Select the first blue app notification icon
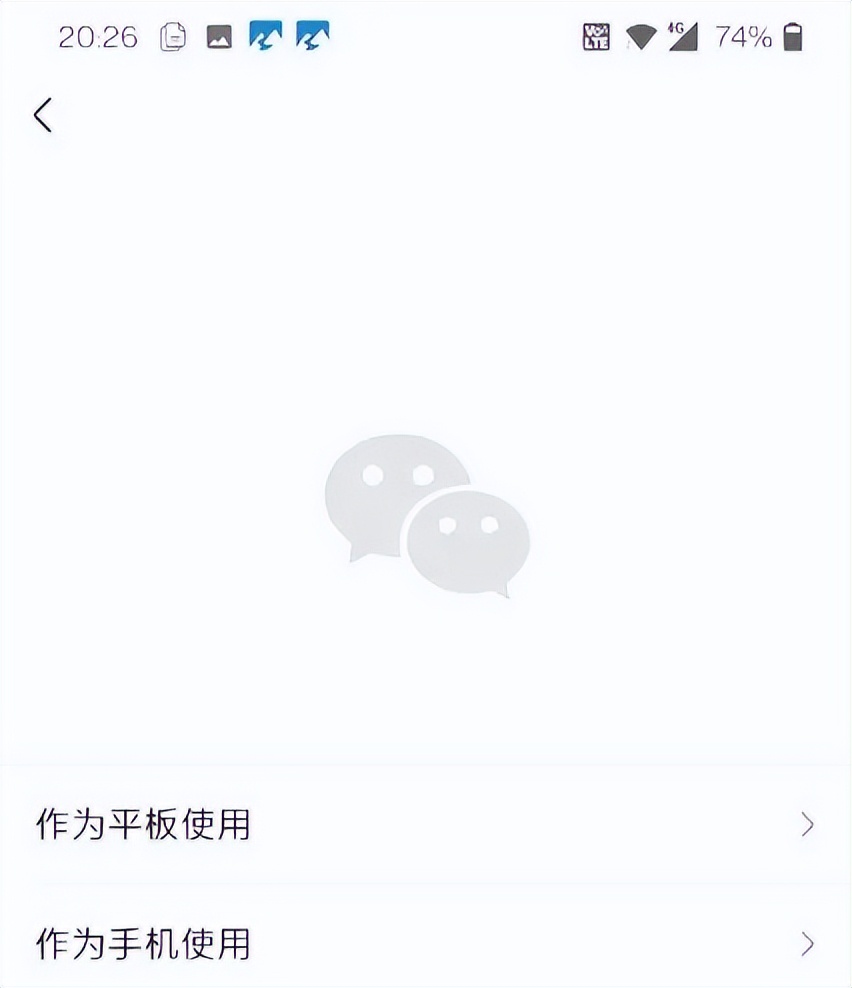This screenshot has width=852, height=988. [x=264, y=37]
